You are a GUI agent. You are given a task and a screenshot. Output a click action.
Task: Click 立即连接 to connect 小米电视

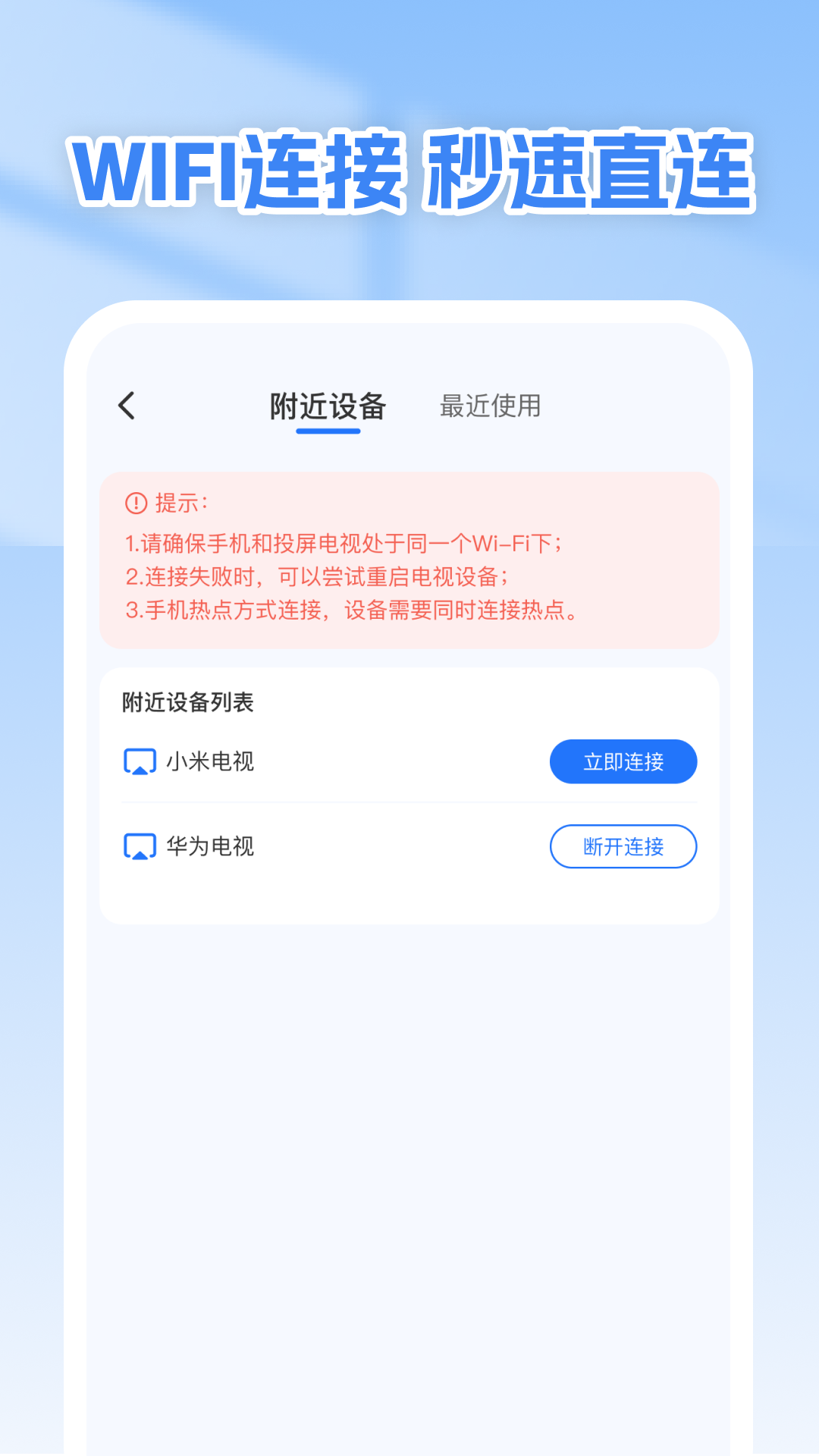tap(623, 761)
